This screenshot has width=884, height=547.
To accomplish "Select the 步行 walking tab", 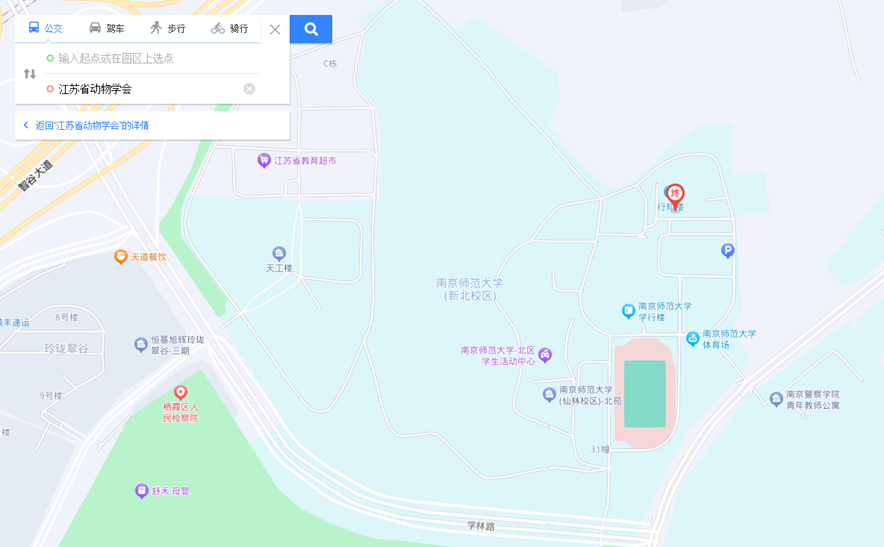I will [168, 28].
